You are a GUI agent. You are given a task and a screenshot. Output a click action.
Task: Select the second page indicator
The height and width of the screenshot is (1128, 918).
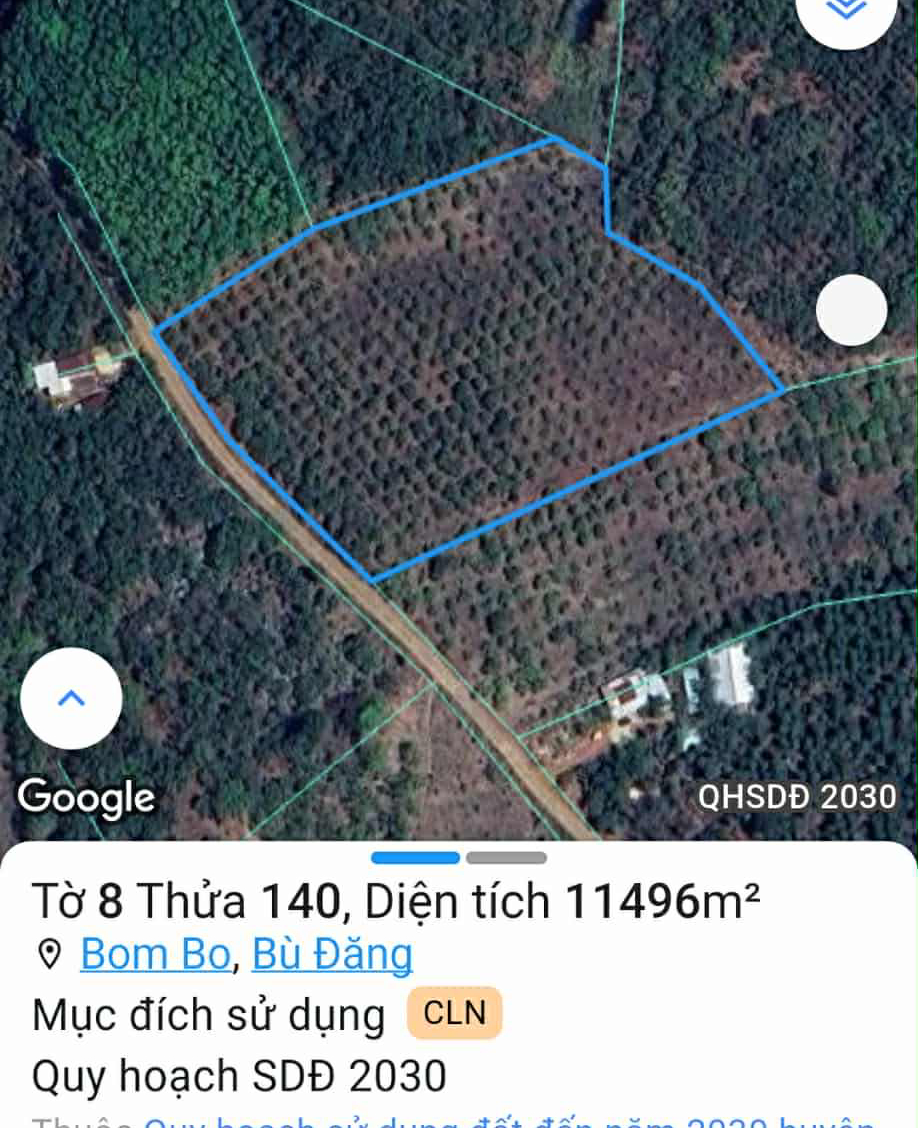[x=506, y=858]
